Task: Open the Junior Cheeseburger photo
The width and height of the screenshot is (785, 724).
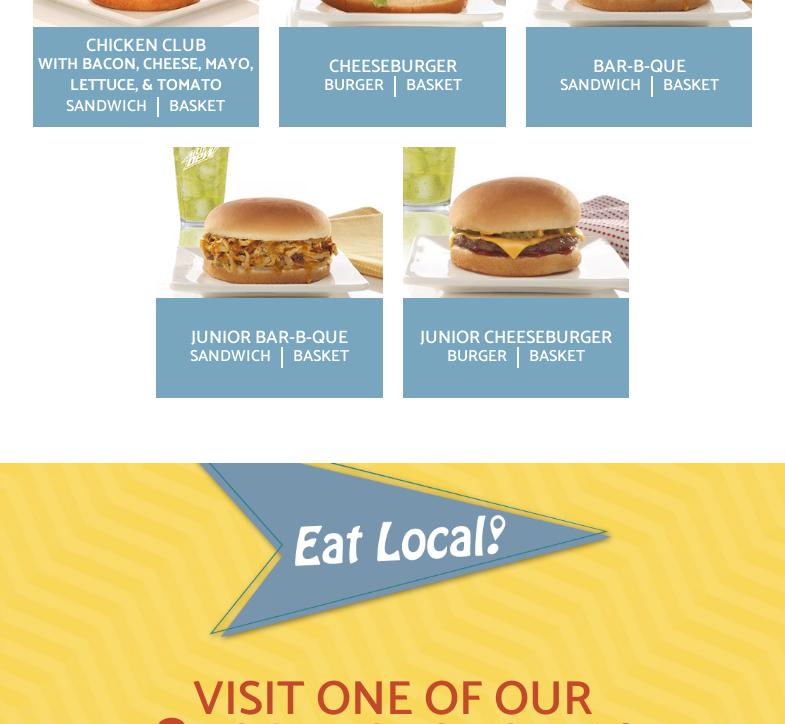Action: [516, 223]
